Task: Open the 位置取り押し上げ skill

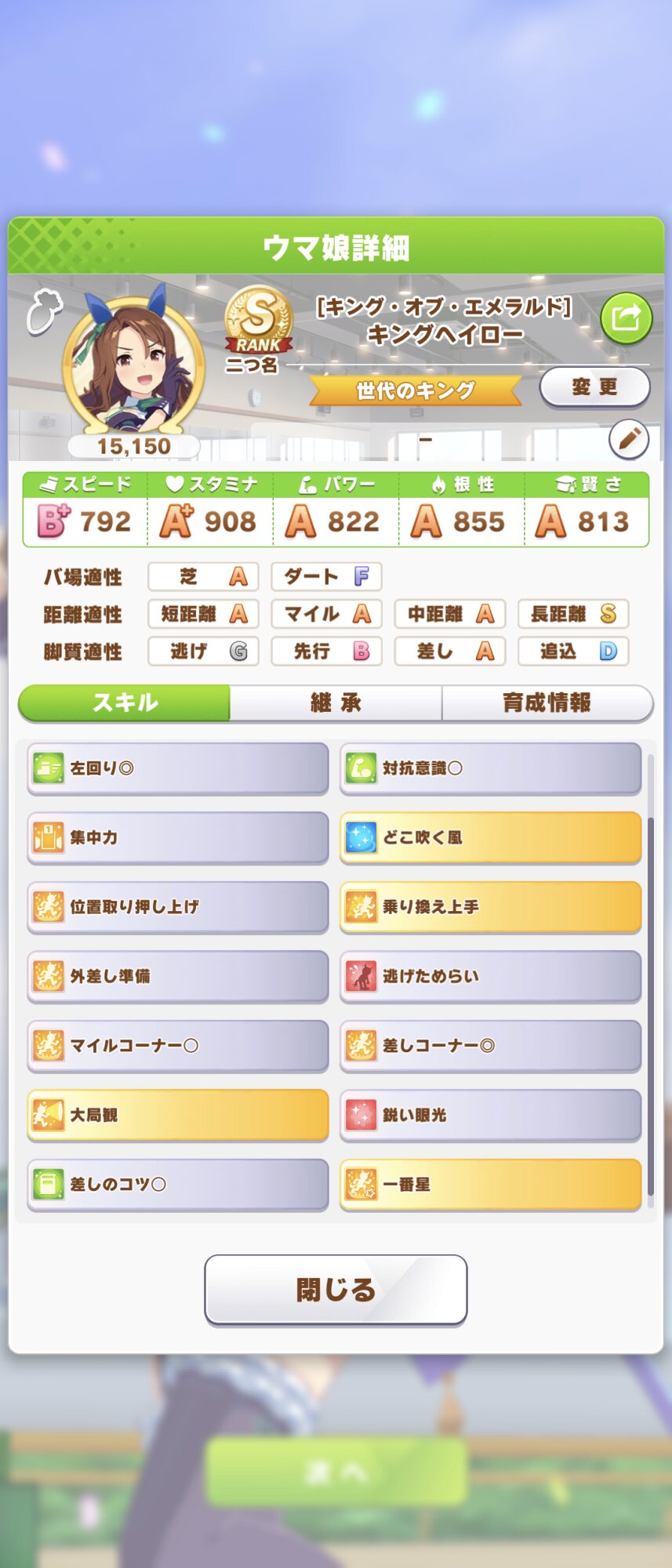Action: coord(178,907)
